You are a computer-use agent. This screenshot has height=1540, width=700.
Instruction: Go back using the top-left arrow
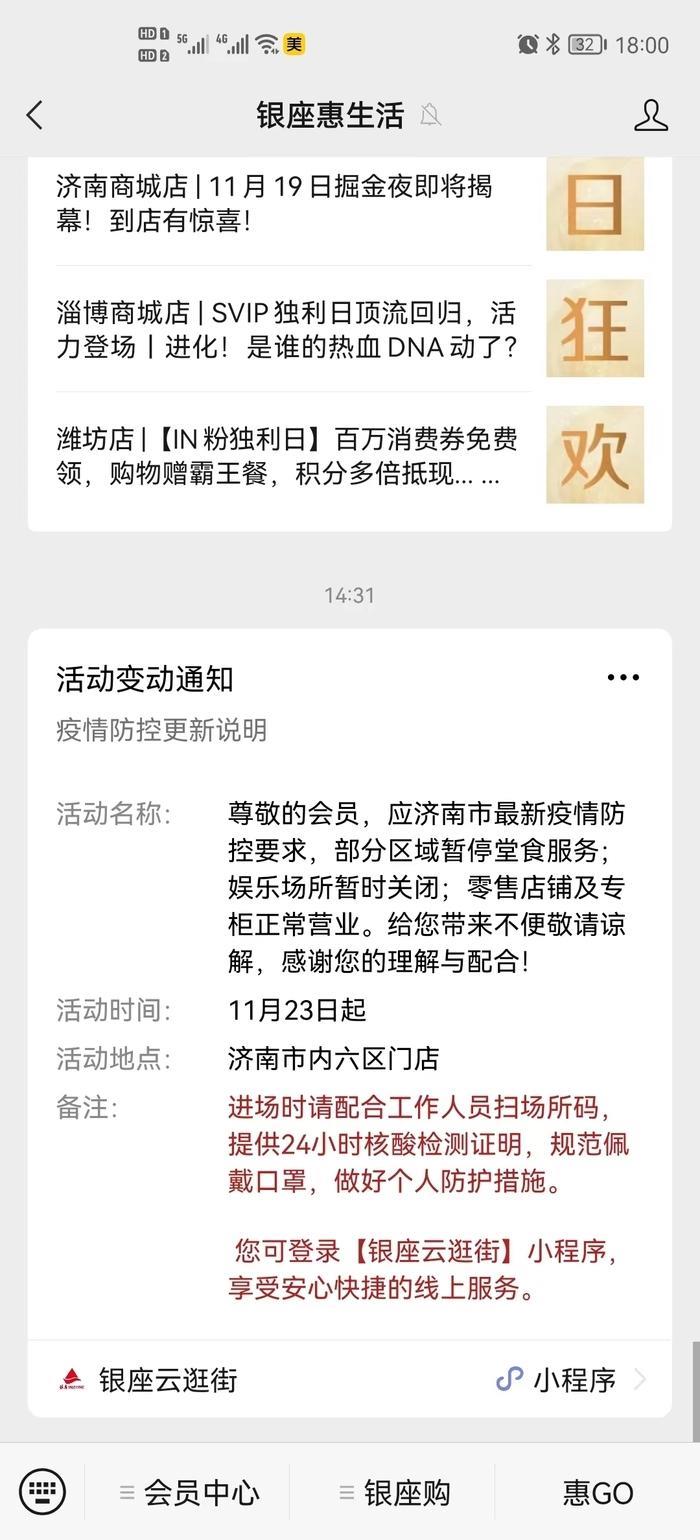coord(35,115)
